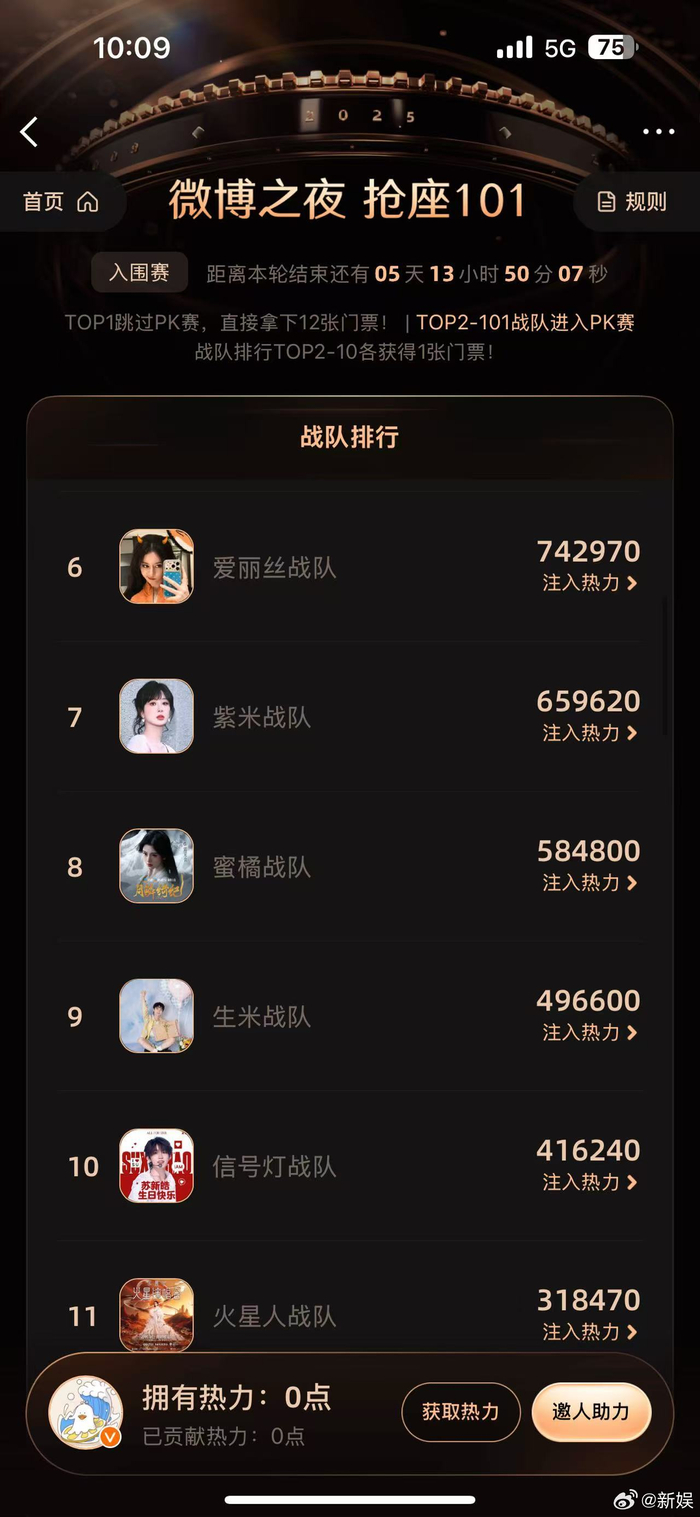Go back using the top-left arrow

(x=29, y=132)
